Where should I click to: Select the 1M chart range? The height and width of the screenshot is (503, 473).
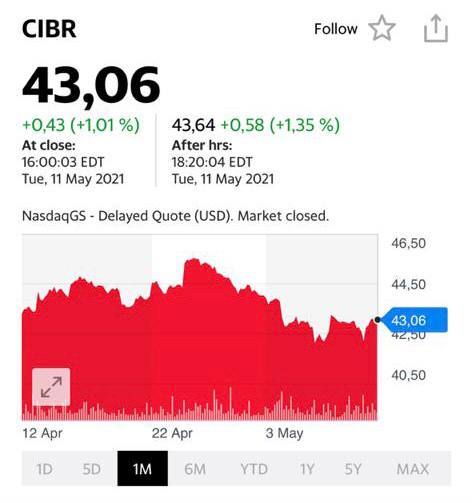(x=142, y=468)
